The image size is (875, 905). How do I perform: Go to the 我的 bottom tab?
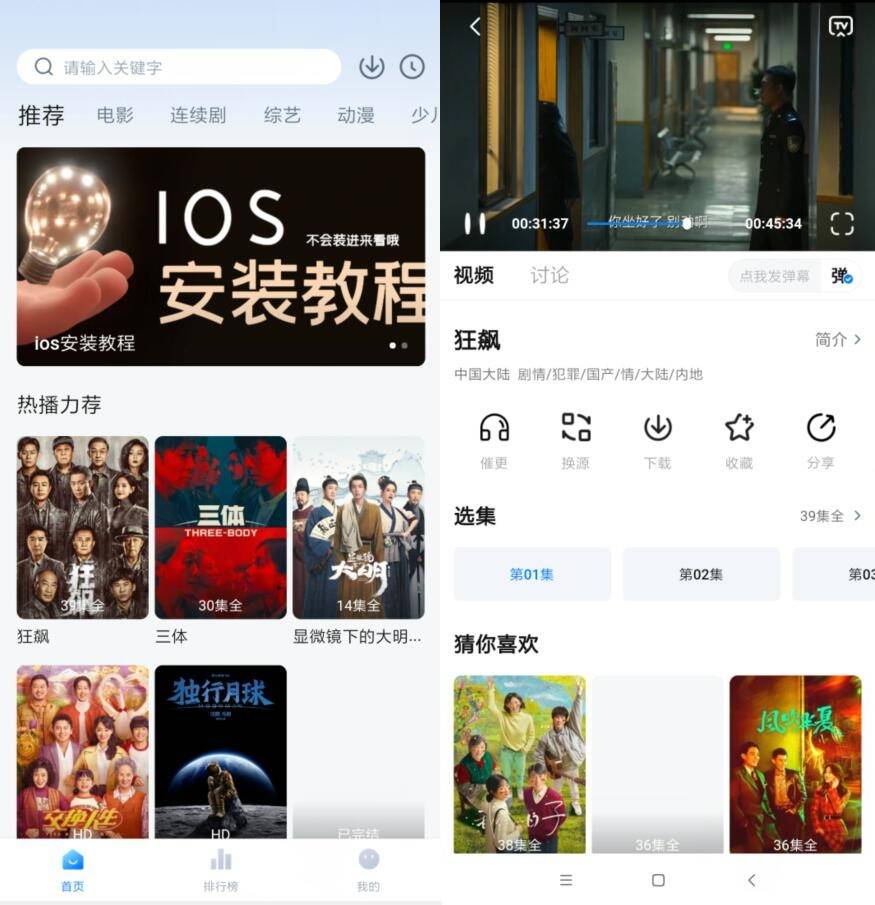tap(369, 870)
